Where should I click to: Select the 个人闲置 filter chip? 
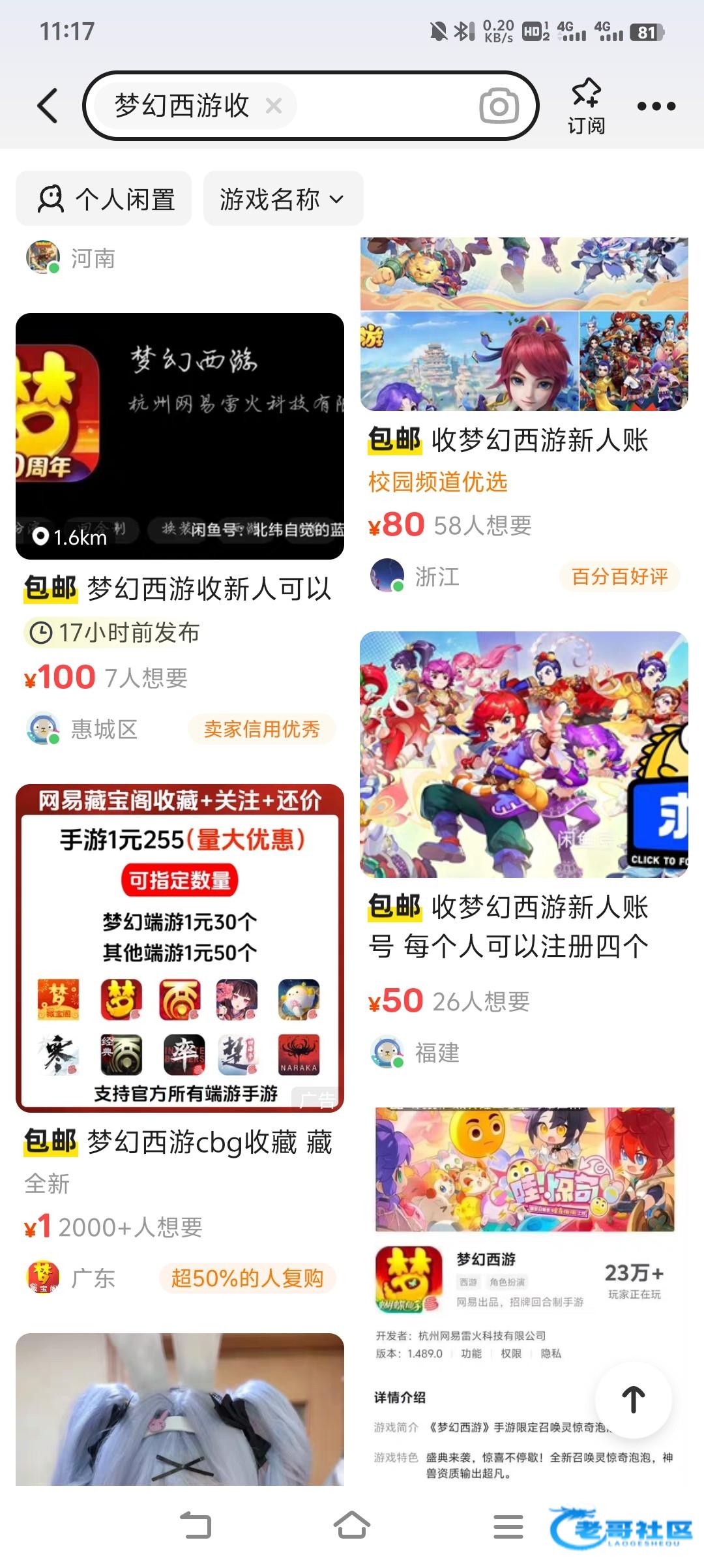click(104, 199)
